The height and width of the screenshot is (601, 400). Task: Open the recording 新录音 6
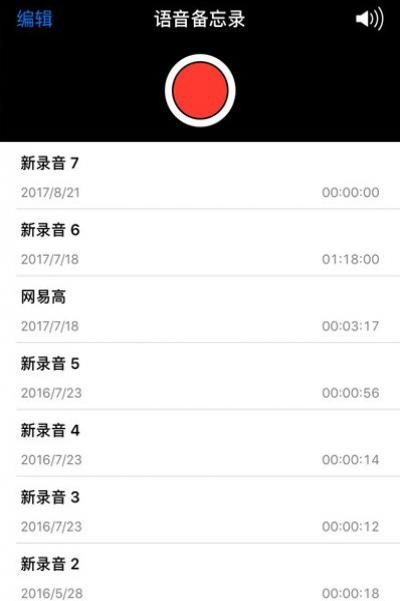click(200, 243)
